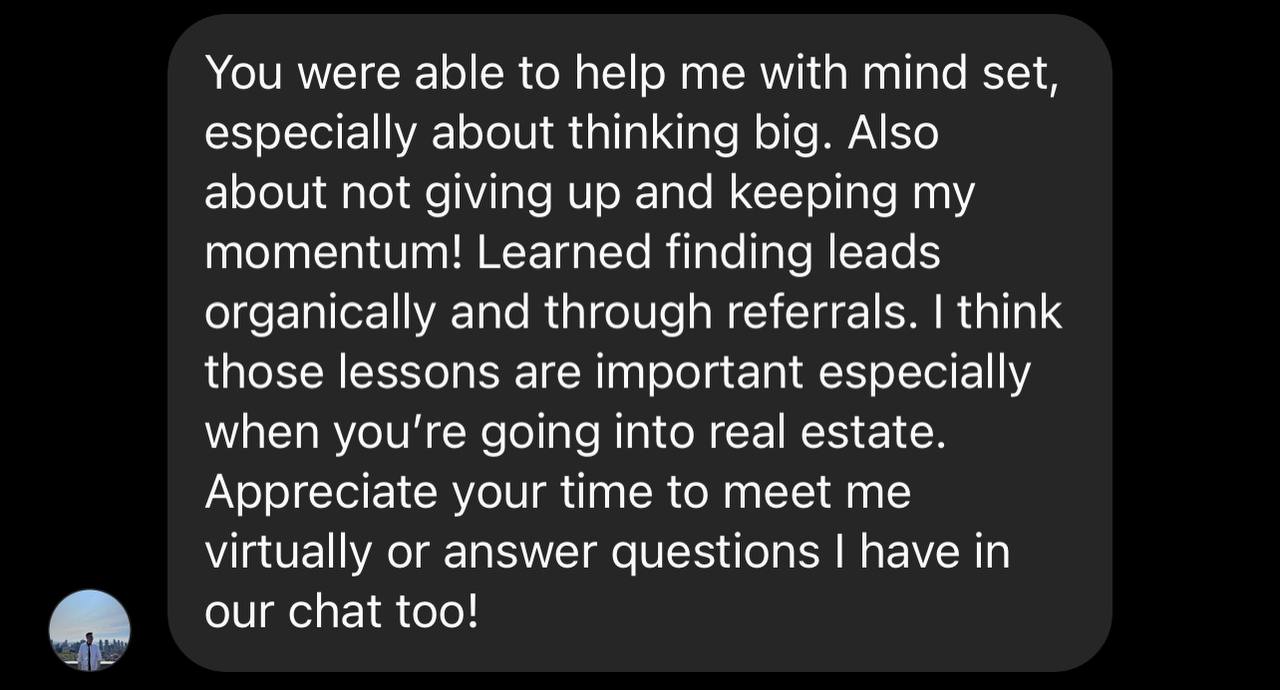The image size is (1280, 690).
Task: Open the sender's profile picture avatar
Action: [x=89, y=630]
